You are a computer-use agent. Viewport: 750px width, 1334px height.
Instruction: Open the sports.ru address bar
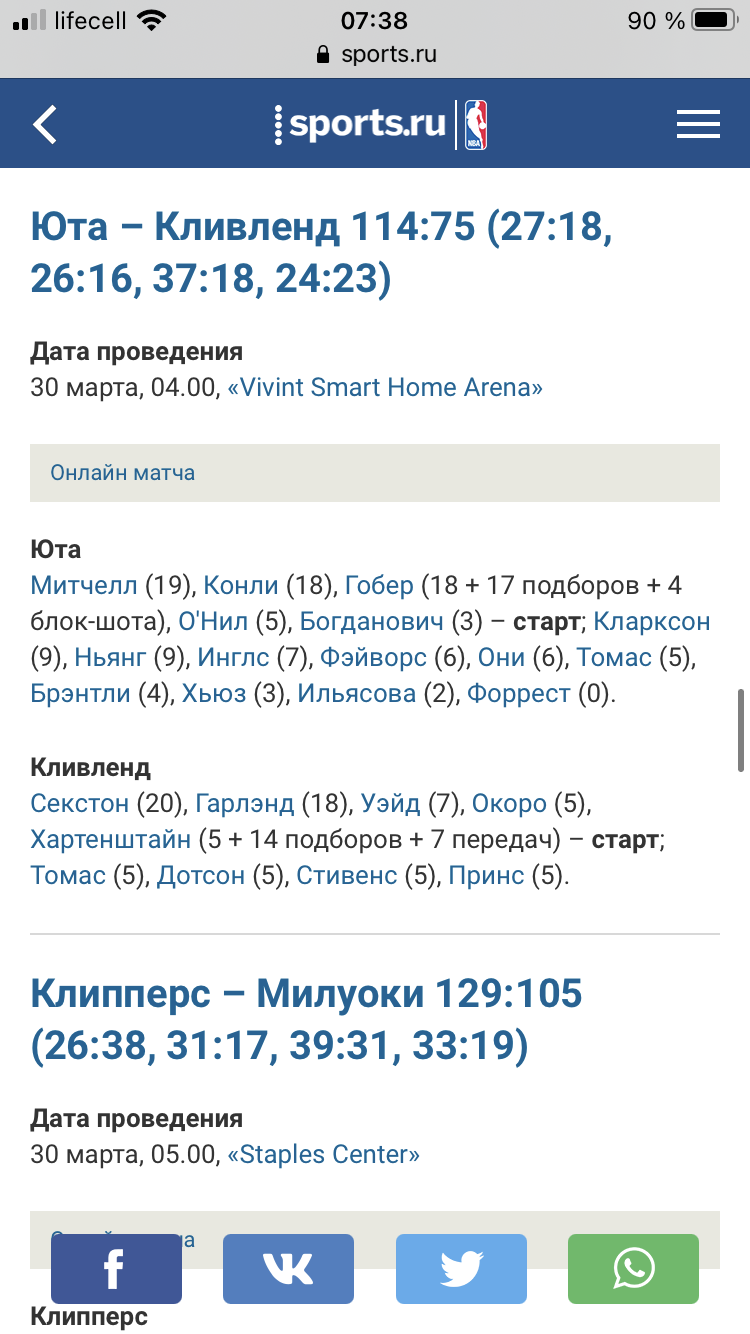375,54
